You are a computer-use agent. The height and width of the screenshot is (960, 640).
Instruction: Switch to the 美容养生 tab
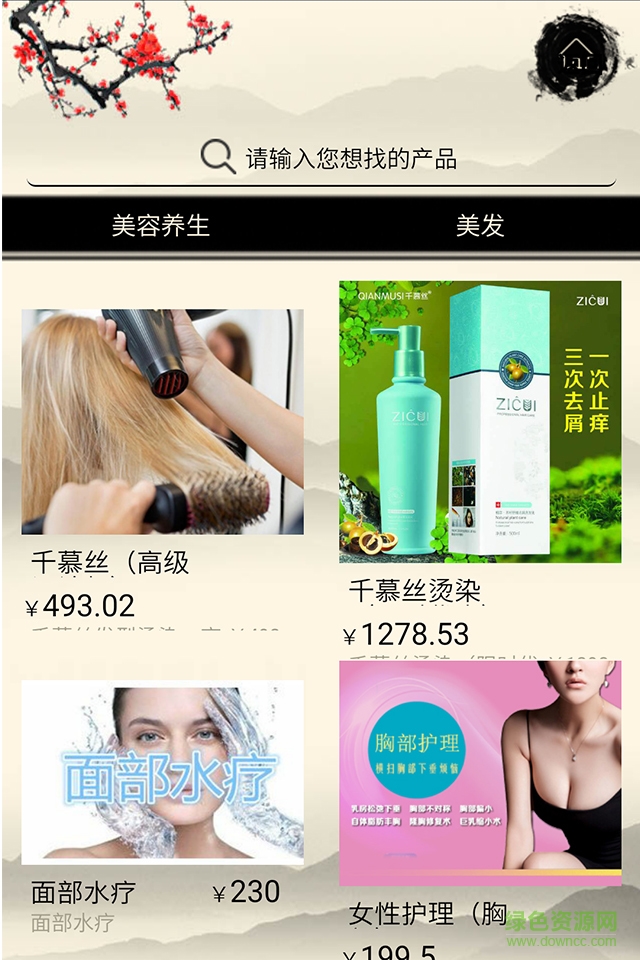pyautogui.click(x=161, y=225)
